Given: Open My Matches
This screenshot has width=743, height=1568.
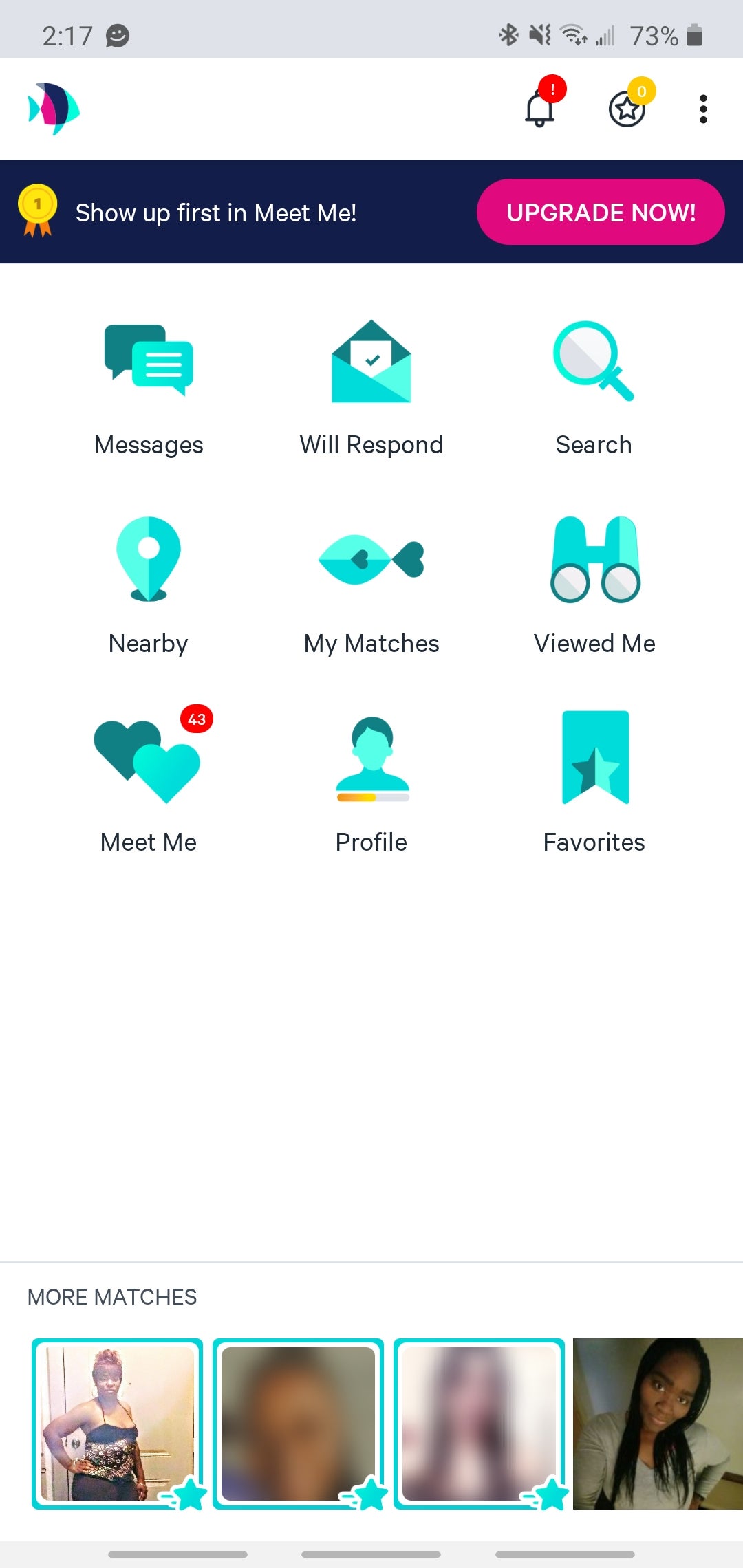Looking at the screenshot, I should pyautogui.click(x=371, y=586).
